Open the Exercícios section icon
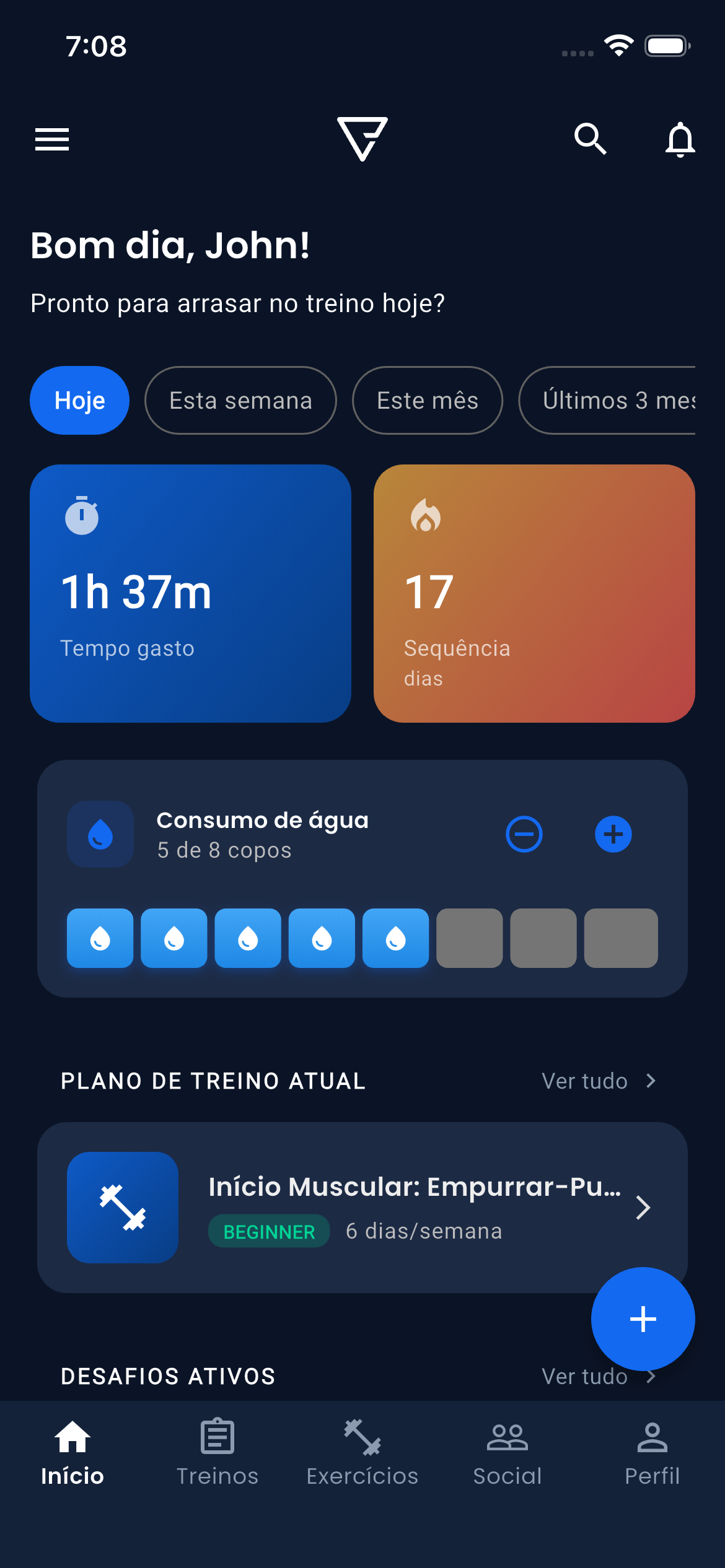The width and height of the screenshot is (725, 1568). (362, 1437)
